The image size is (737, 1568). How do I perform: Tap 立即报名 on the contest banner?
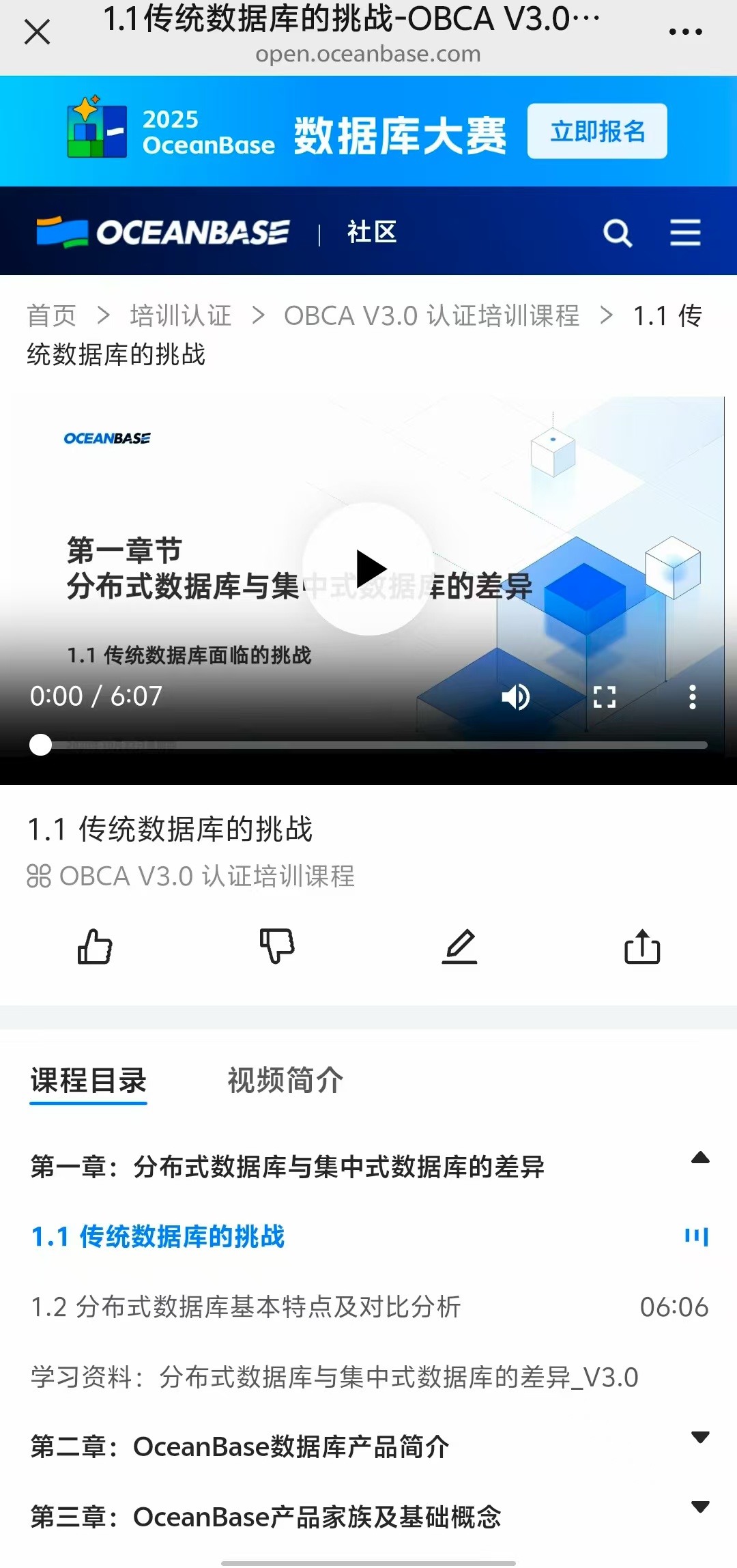597,131
